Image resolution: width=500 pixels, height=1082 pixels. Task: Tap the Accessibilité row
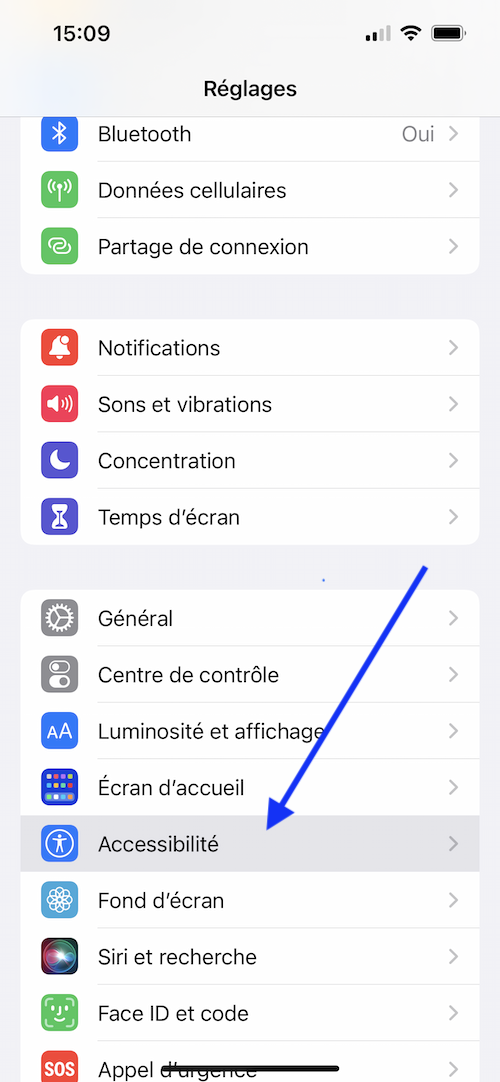pos(250,843)
